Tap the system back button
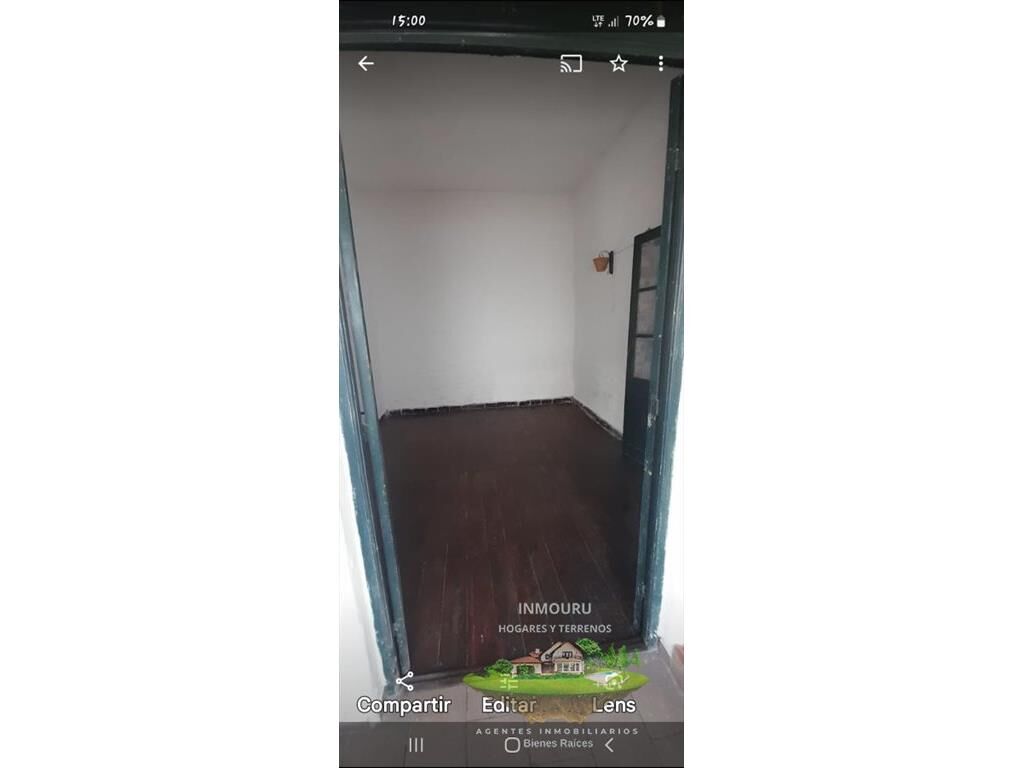Screen dimensions: 1024x768 tap(609, 745)
